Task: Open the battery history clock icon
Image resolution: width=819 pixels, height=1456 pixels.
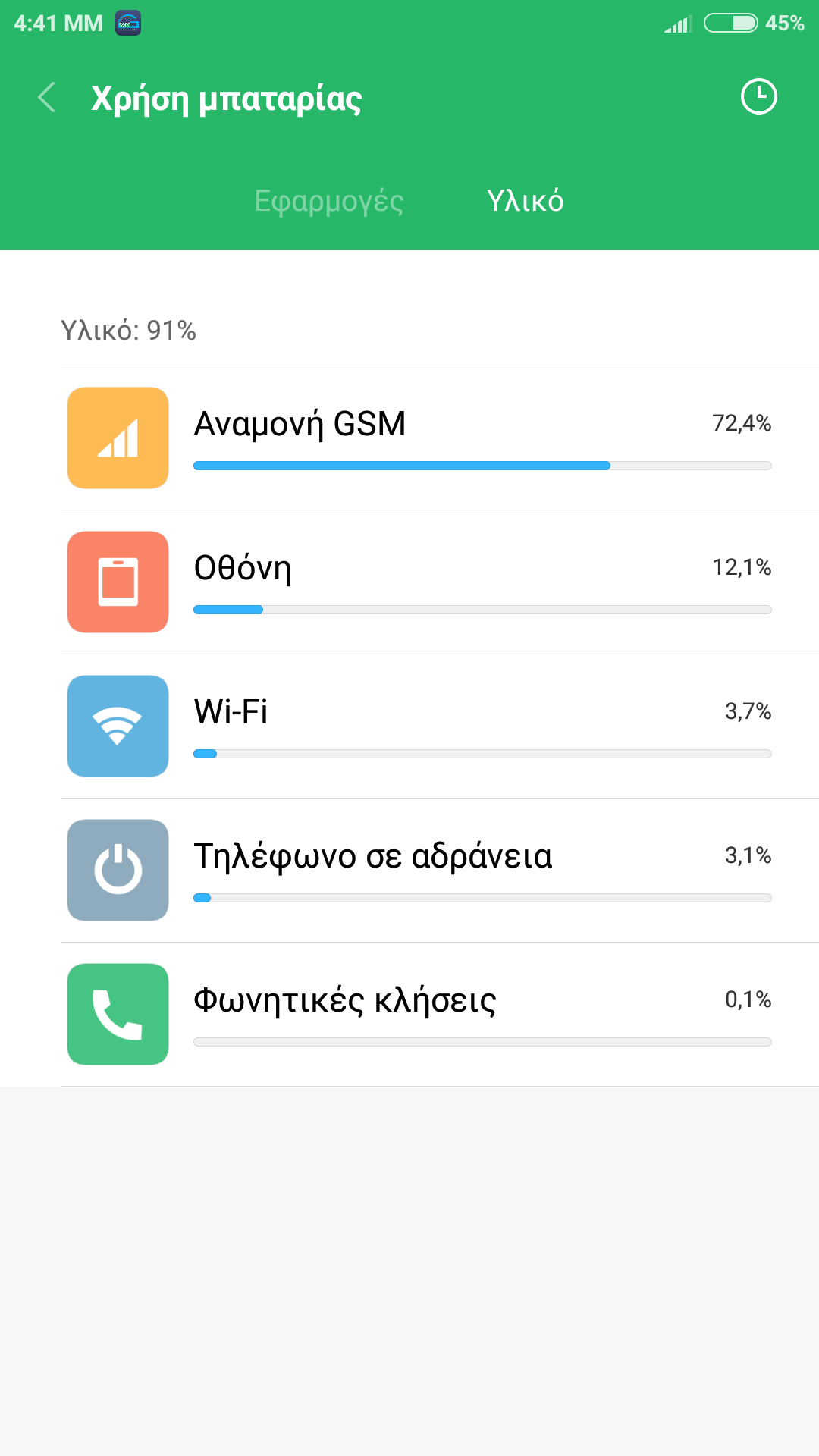Action: point(758,97)
